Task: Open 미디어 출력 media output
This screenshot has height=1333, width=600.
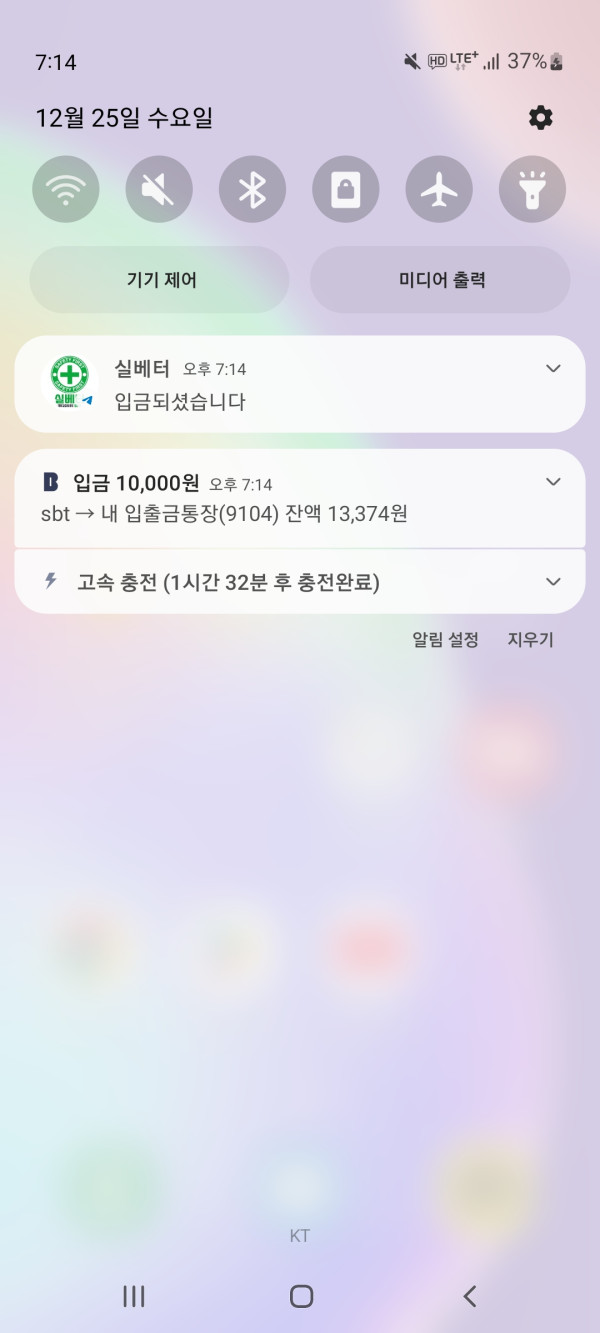Action: click(440, 280)
